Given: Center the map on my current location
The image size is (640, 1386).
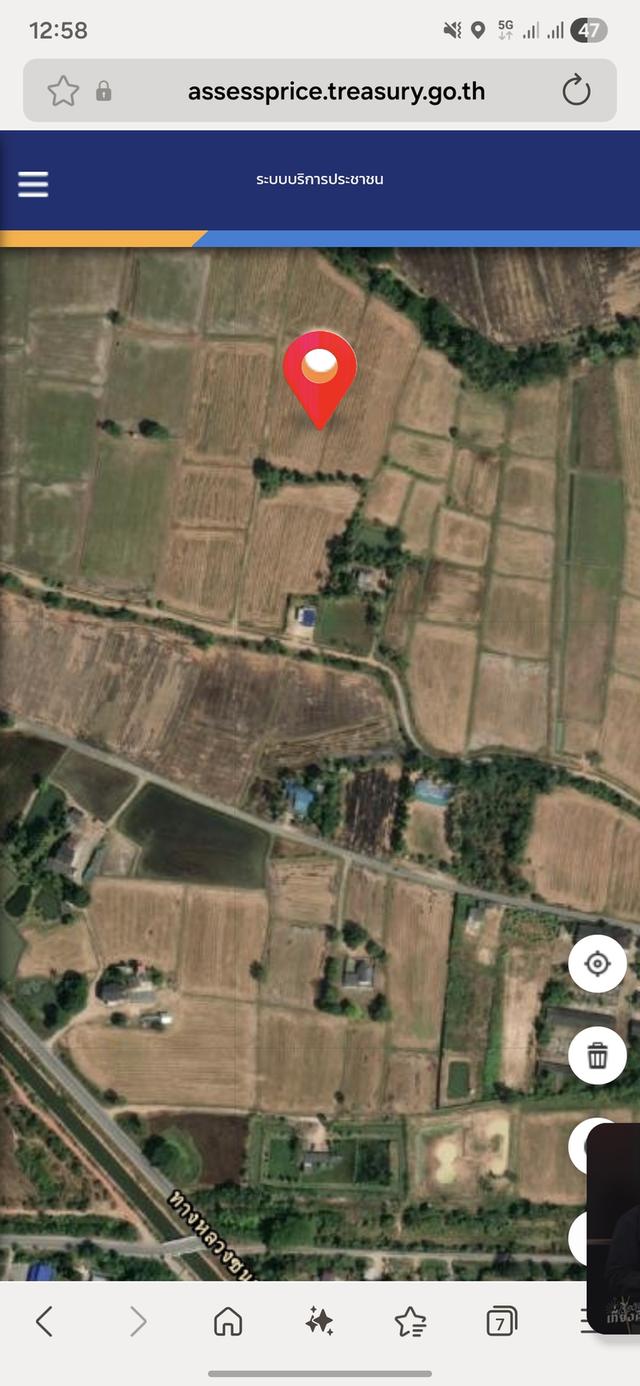Looking at the screenshot, I should pyautogui.click(x=597, y=964).
